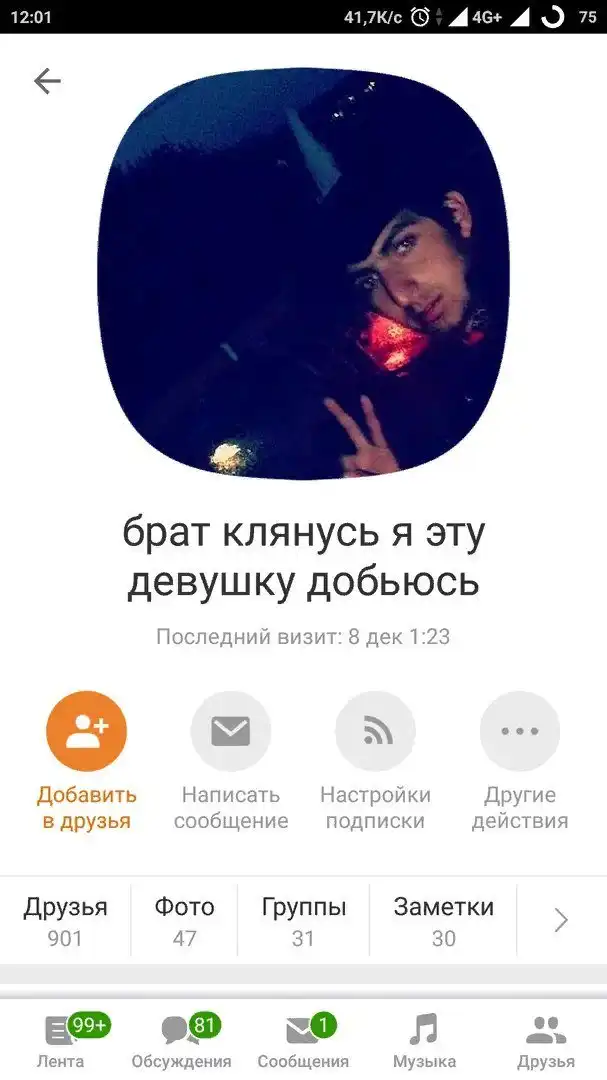
Task: Switch to the Музыка tab
Action: [424, 1040]
